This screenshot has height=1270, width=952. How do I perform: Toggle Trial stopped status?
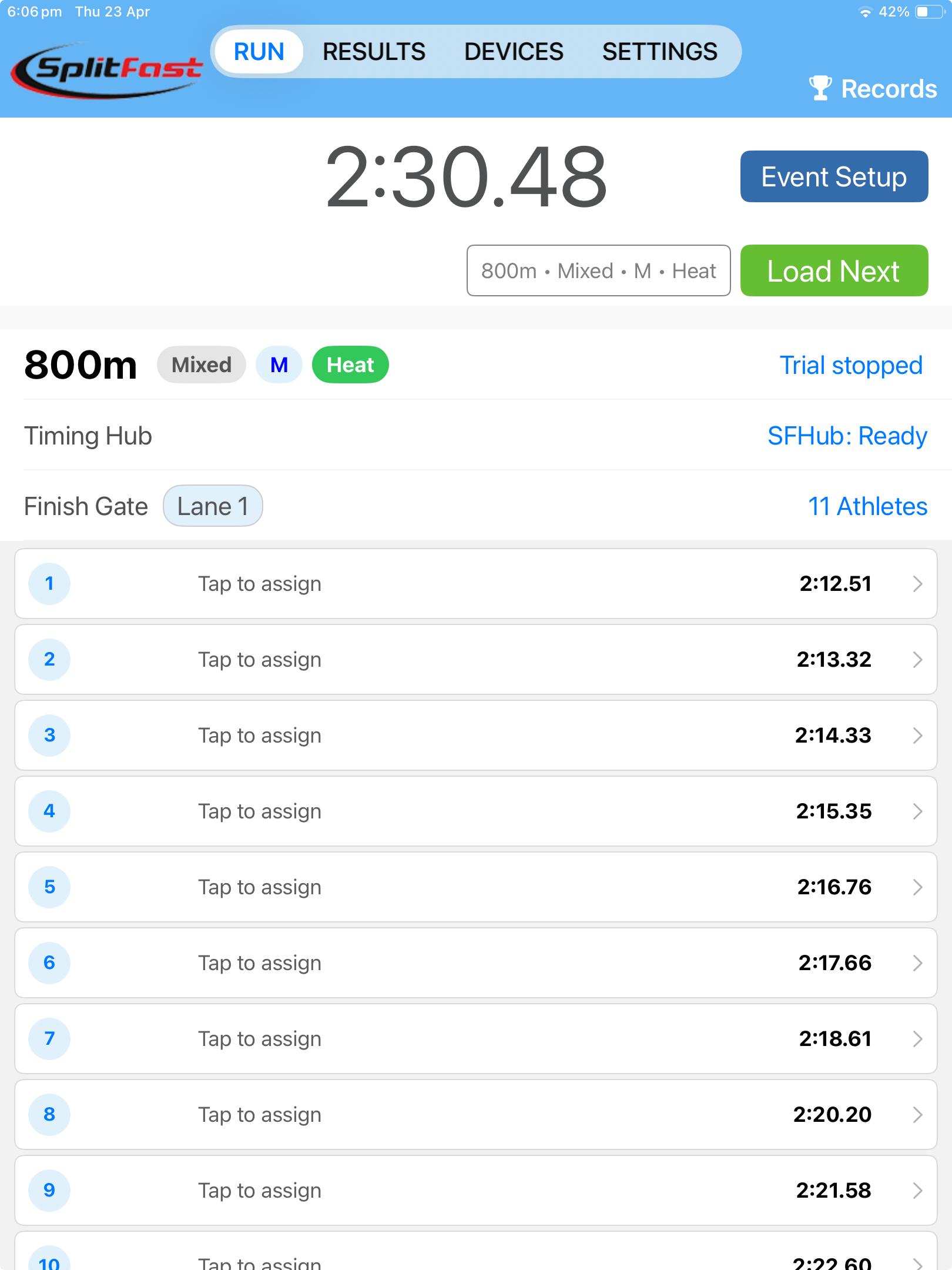tap(850, 365)
